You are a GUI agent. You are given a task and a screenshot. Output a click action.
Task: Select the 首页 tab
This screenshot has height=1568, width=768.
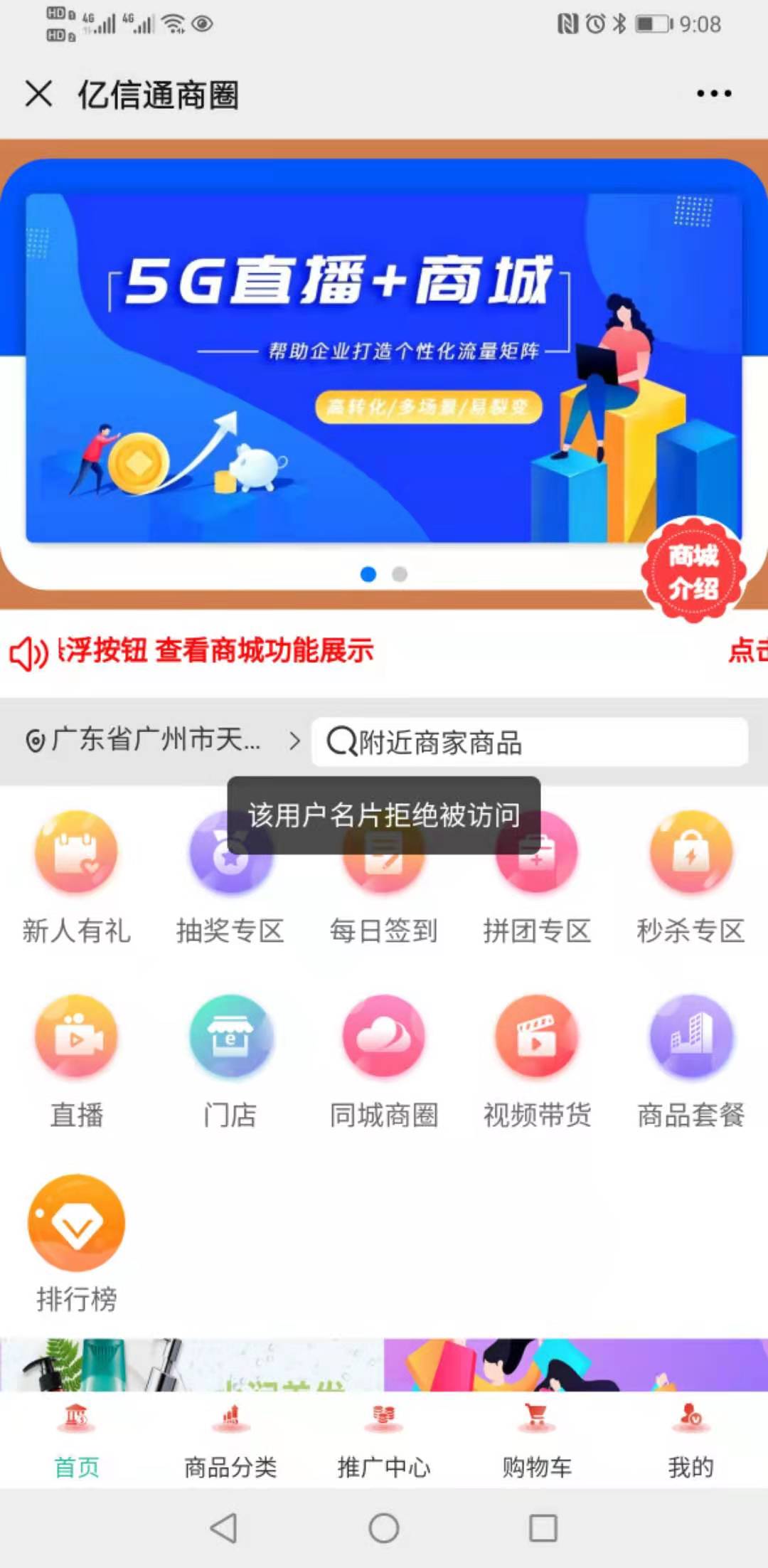[x=77, y=1441]
